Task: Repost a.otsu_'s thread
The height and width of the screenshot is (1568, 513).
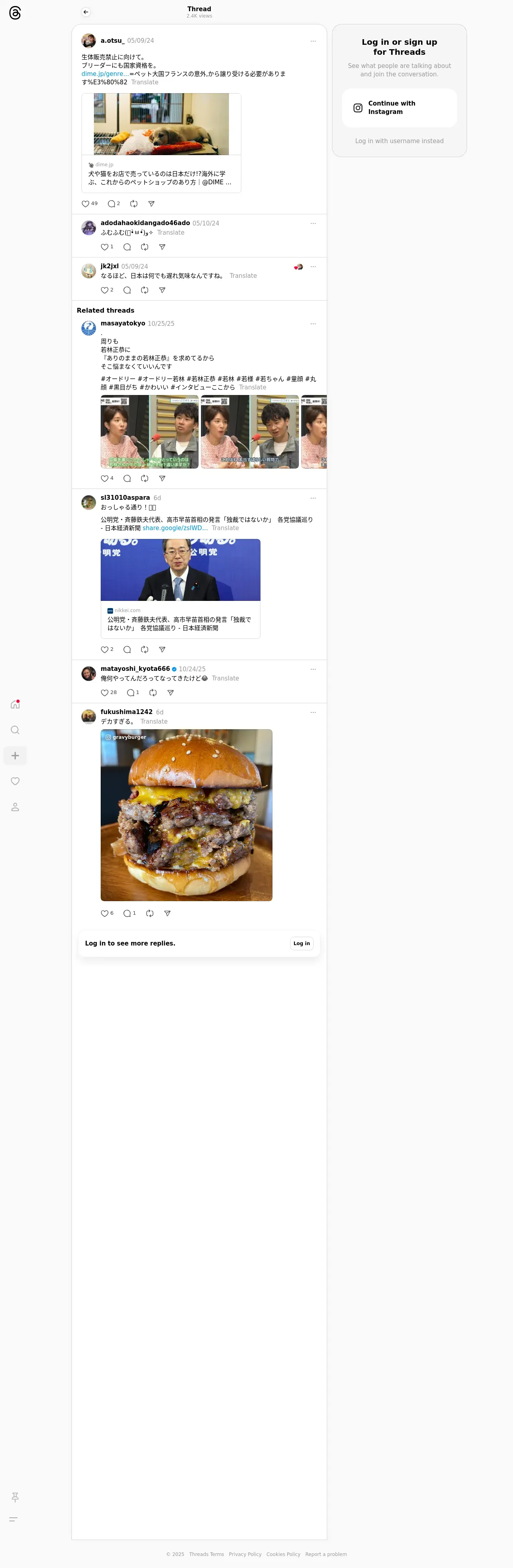Action: [x=134, y=204]
